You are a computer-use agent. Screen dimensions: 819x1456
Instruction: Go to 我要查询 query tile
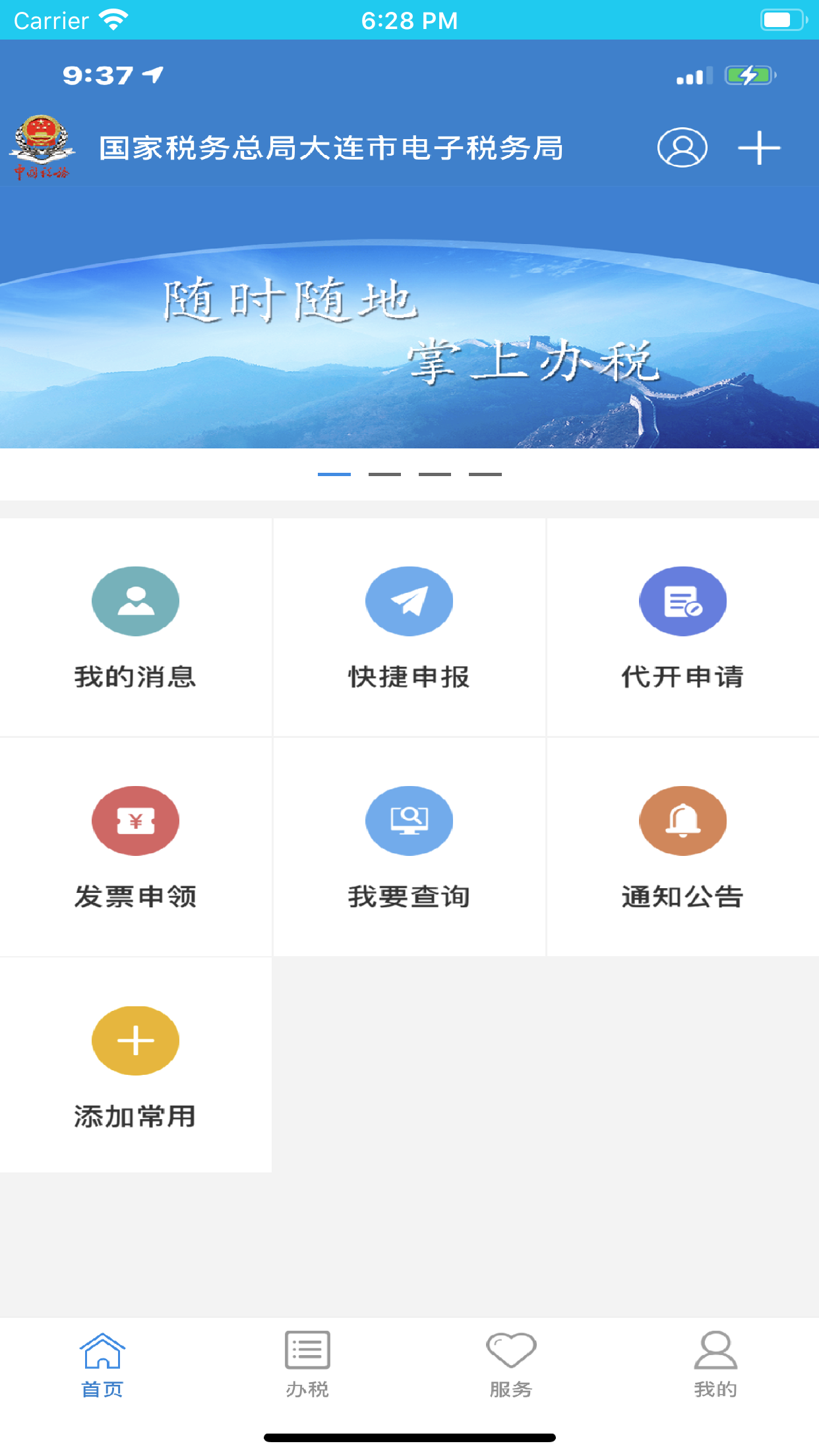click(x=409, y=847)
